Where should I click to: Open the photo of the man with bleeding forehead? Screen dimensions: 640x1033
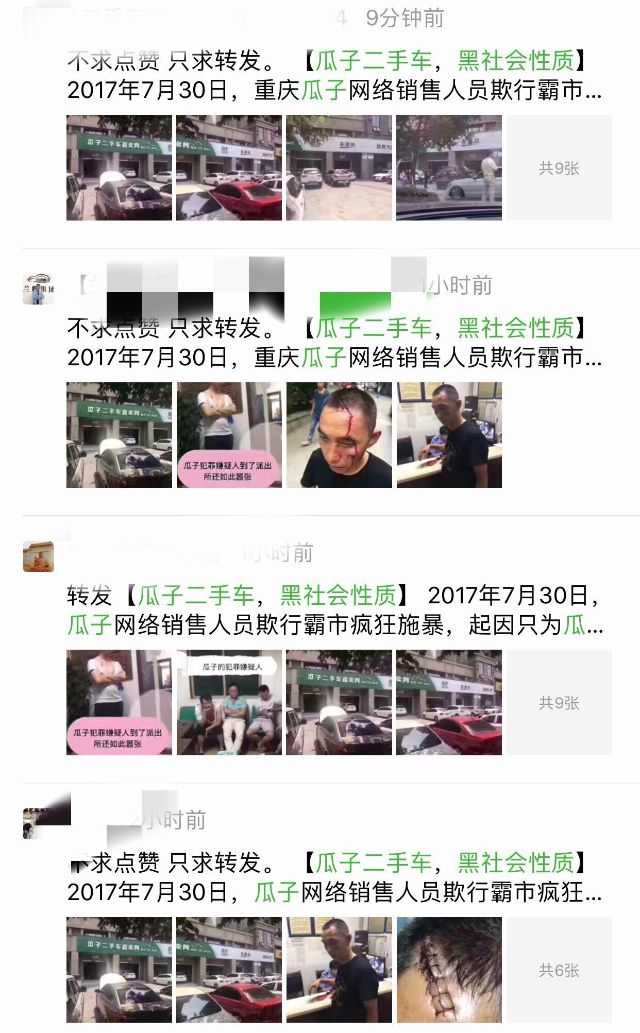(x=339, y=435)
